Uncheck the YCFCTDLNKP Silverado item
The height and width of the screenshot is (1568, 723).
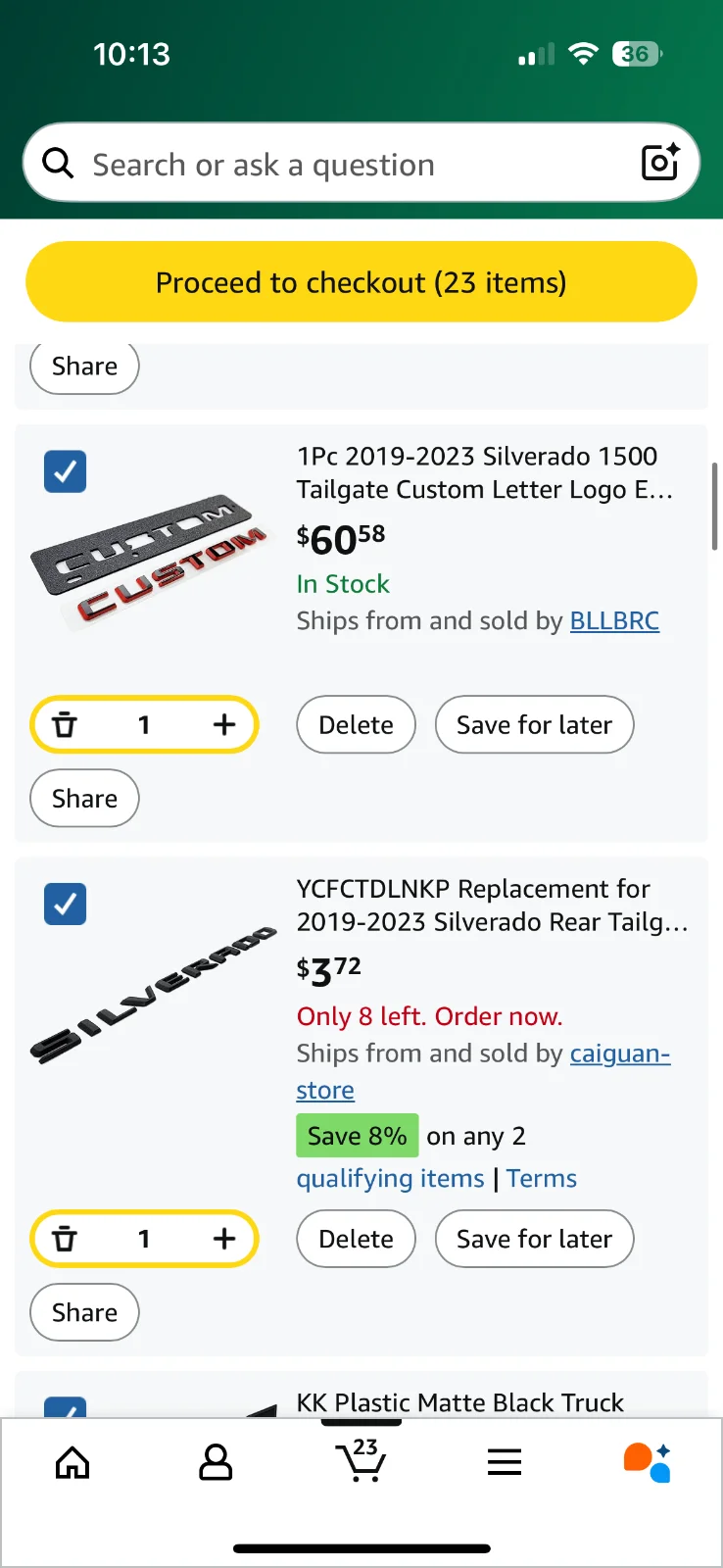pyautogui.click(x=66, y=904)
